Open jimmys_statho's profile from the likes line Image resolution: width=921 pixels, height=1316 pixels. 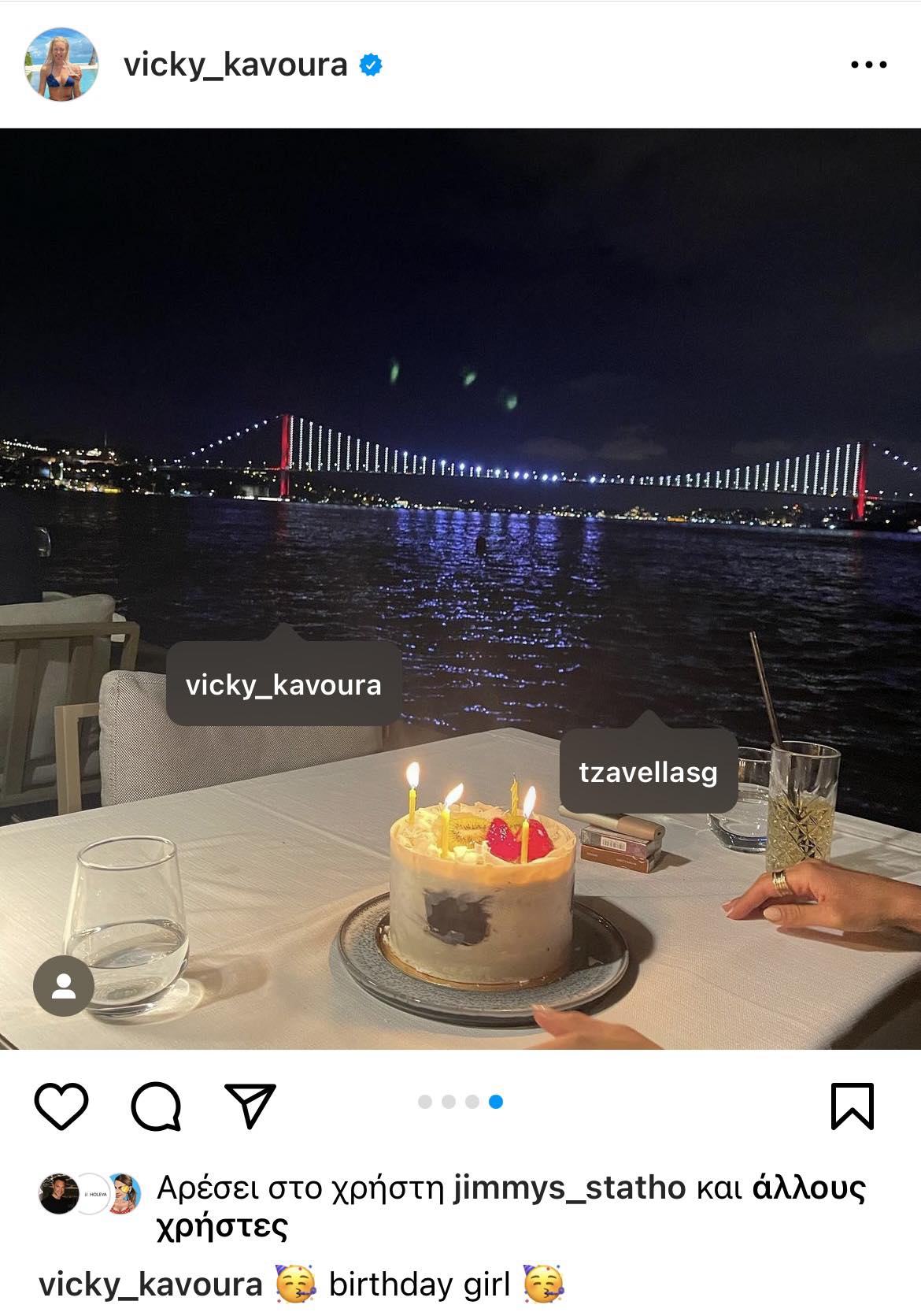coord(569,1187)
